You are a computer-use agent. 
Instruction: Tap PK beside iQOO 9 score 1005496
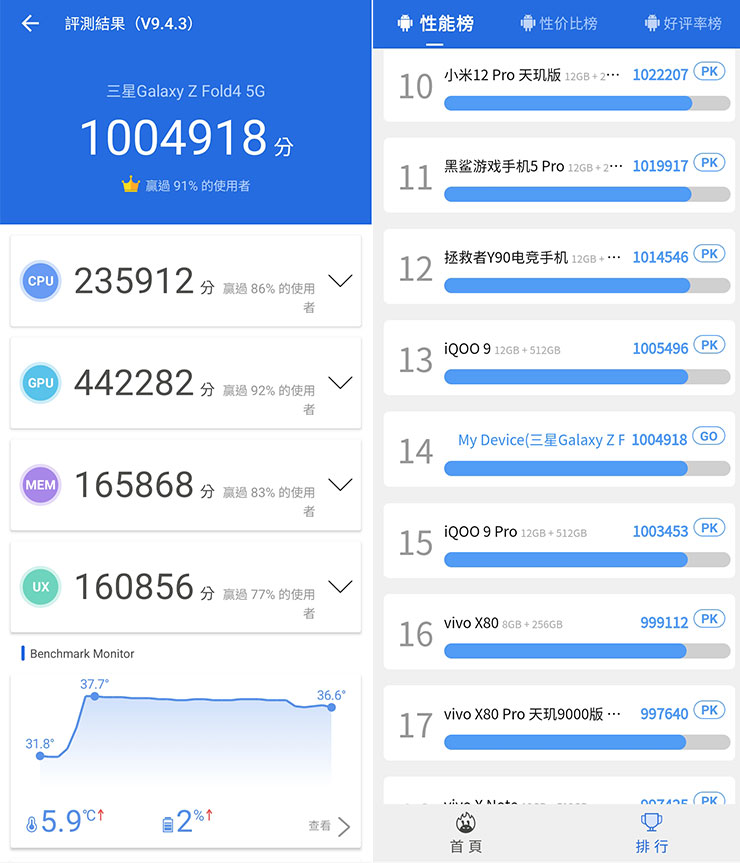coord(709,345)
